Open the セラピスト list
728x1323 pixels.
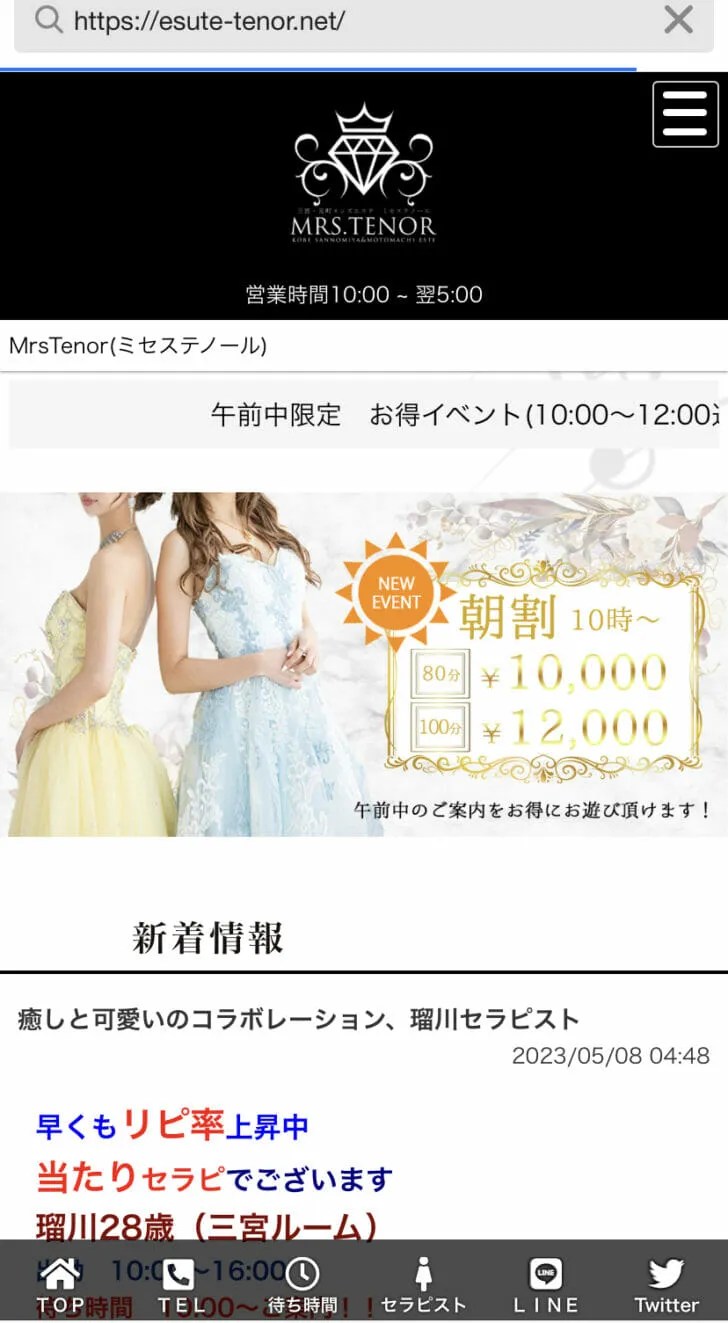pyautogui.click(x=423, y=1285)
